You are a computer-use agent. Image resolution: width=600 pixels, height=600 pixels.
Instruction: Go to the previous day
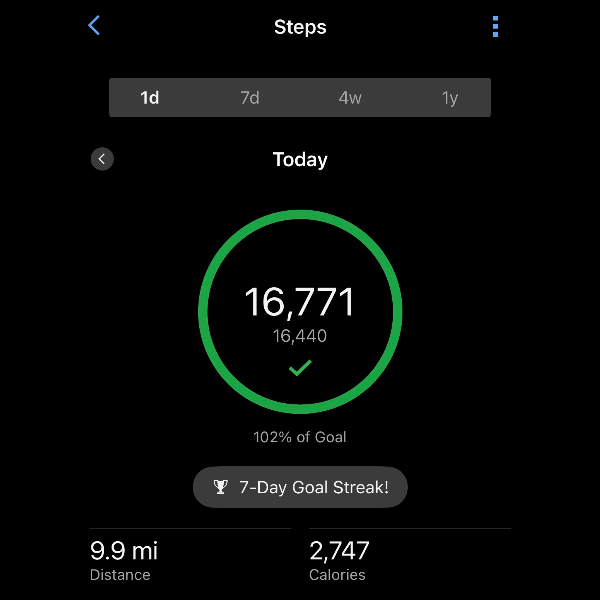(102, 159)
